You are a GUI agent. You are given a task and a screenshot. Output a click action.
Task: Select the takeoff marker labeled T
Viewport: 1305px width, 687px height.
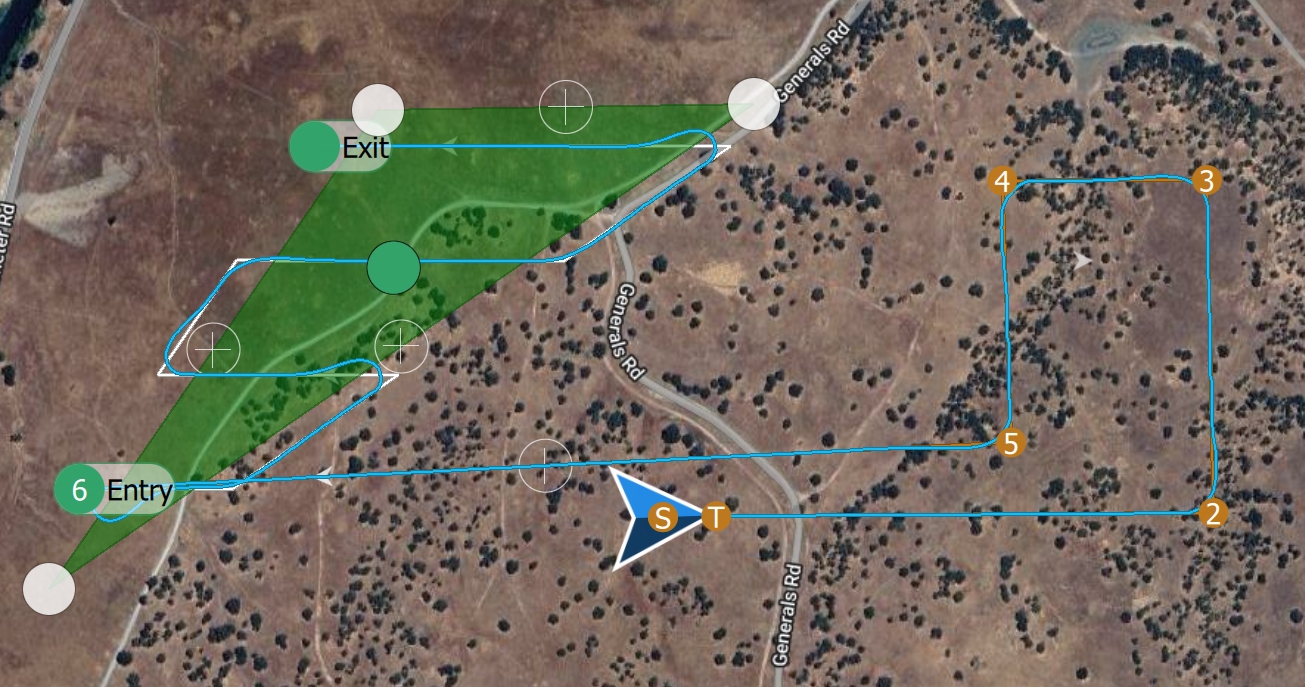click(715, 517)
